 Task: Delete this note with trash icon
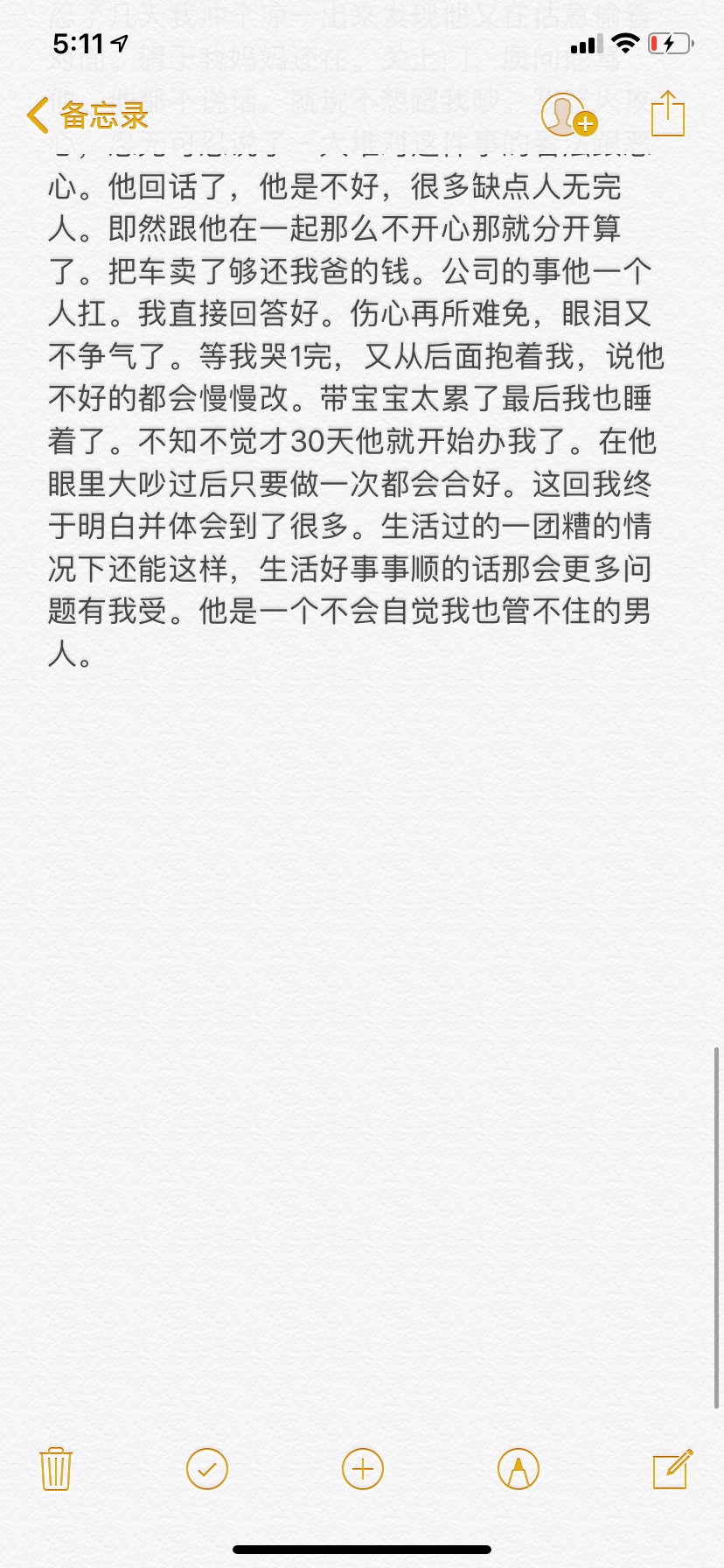56,1468
